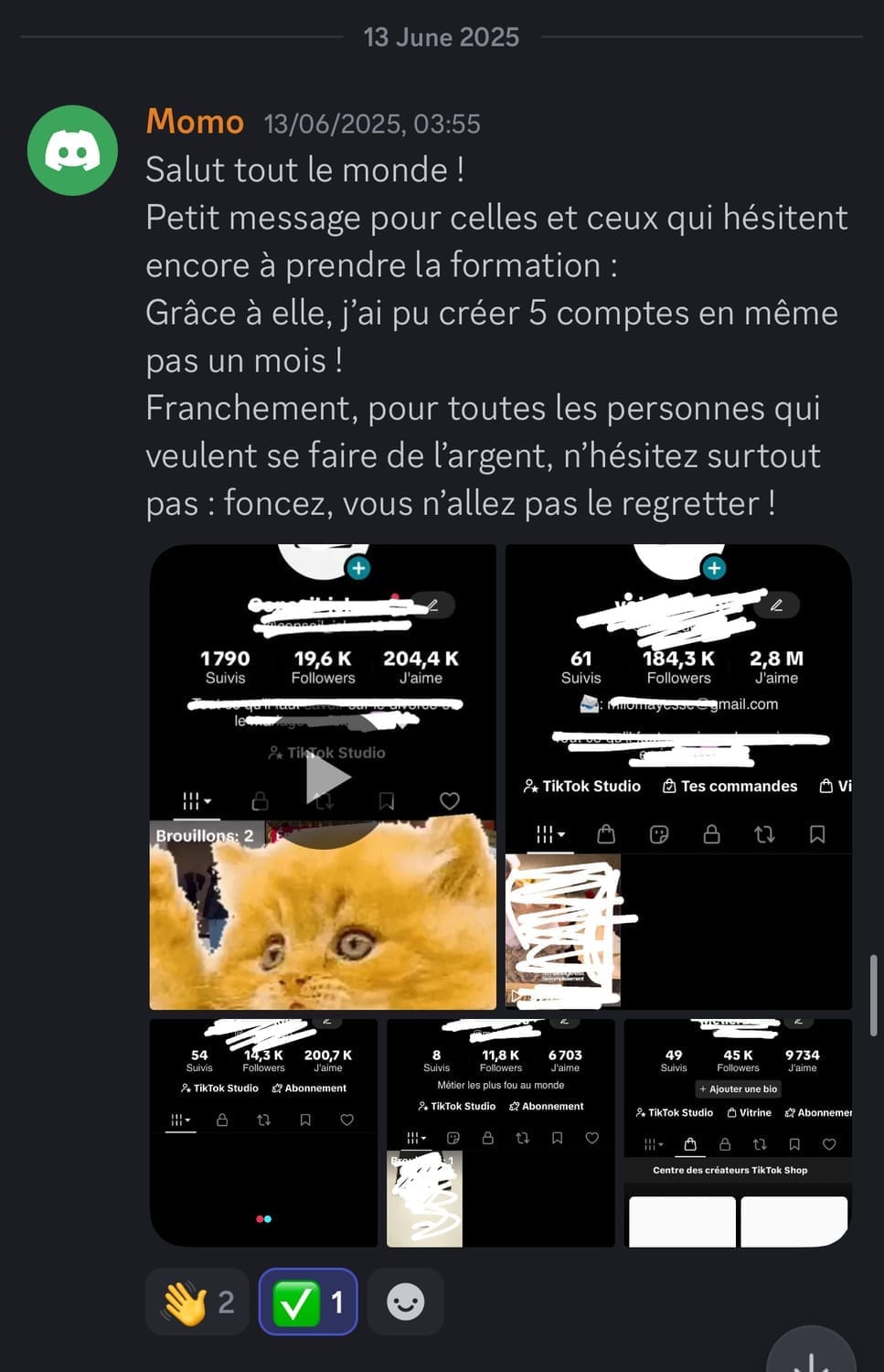Screen dimensions: 884x1372
Task: Open Momo's profile avatar
Action: [x=72, y=151]
